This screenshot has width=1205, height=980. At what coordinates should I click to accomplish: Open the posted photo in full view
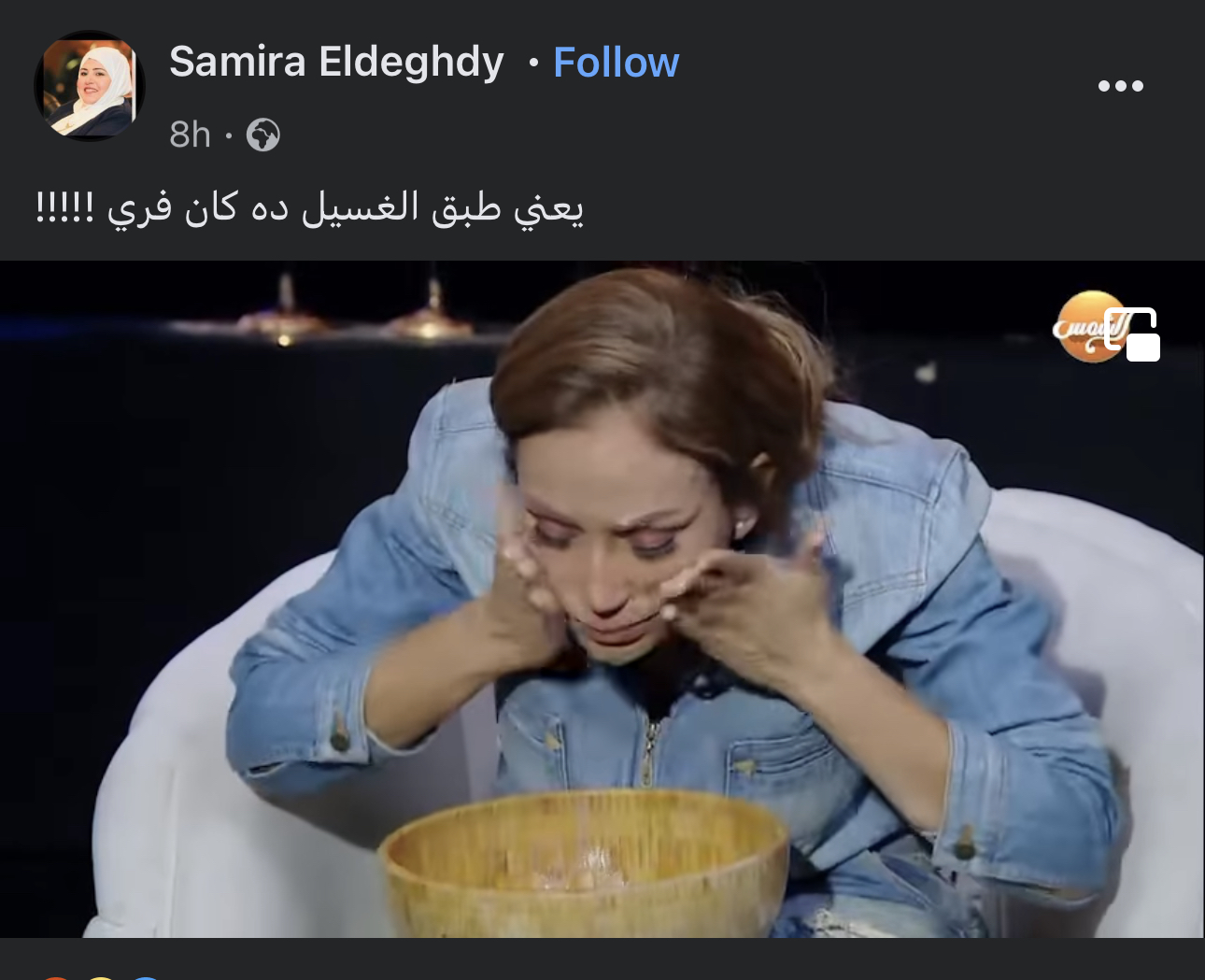tap(602, 598)
